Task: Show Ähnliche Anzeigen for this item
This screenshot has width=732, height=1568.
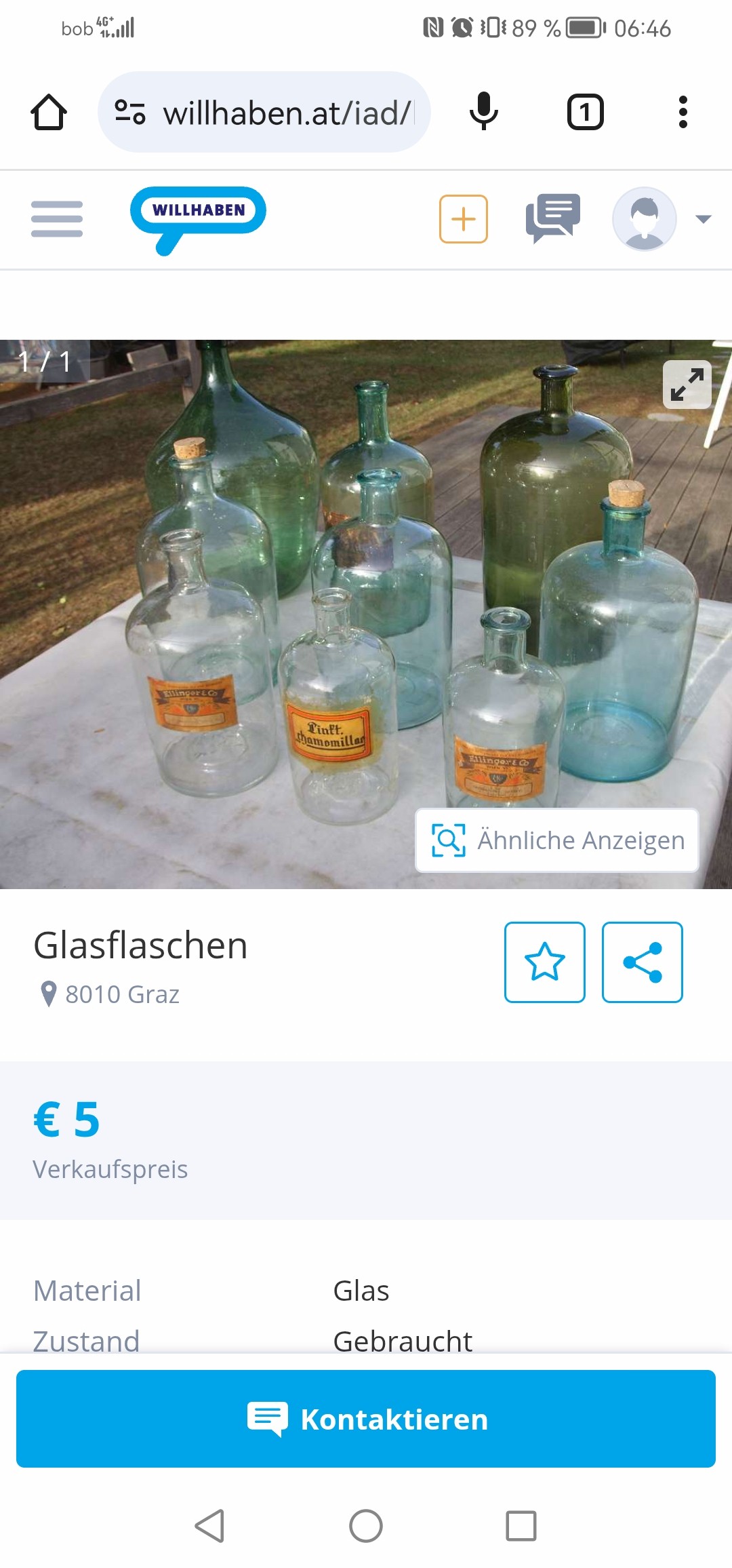Action: click(557, 840)
